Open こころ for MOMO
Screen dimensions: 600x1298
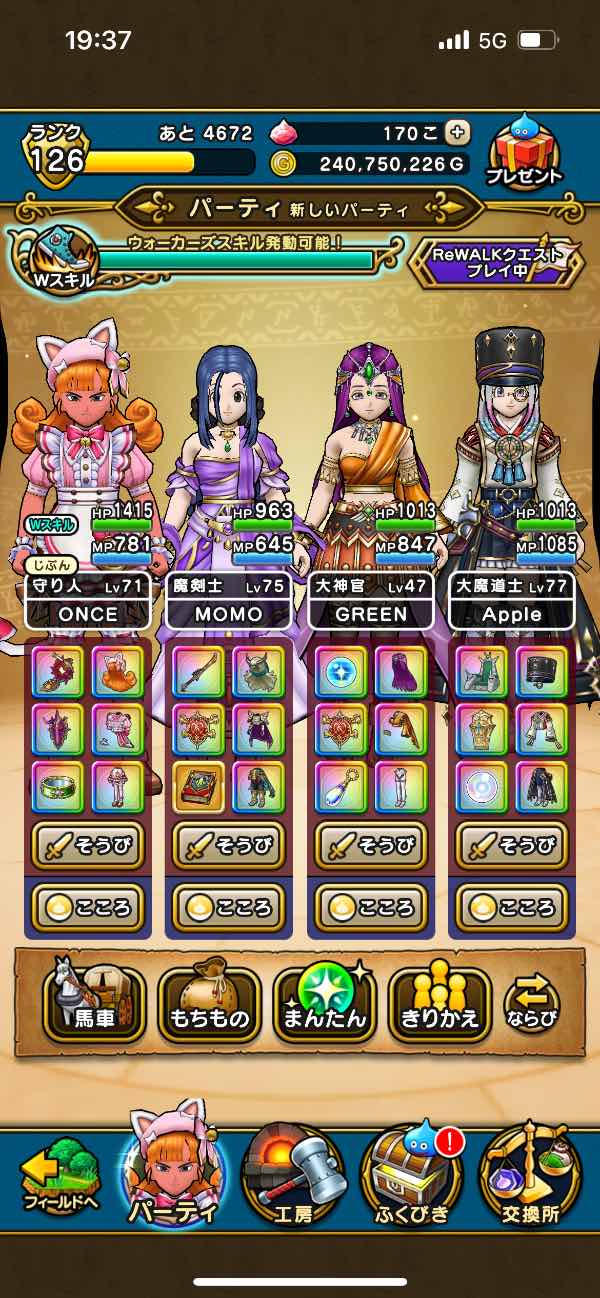tap(229, 907)
